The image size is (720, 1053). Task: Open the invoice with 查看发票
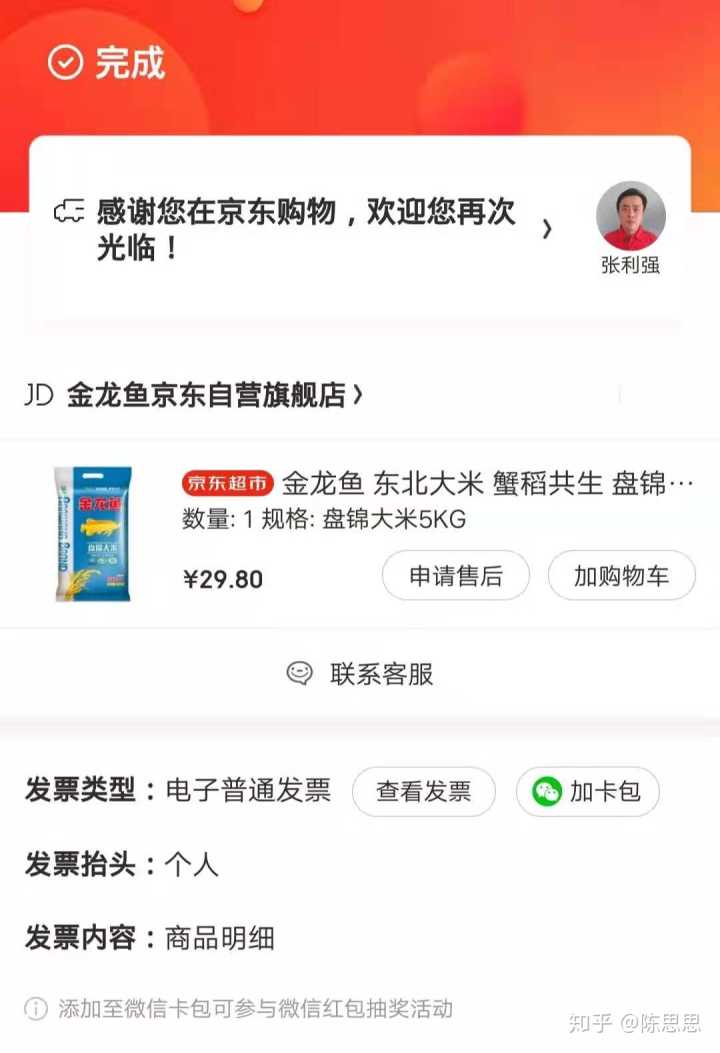tap(423, 792)
